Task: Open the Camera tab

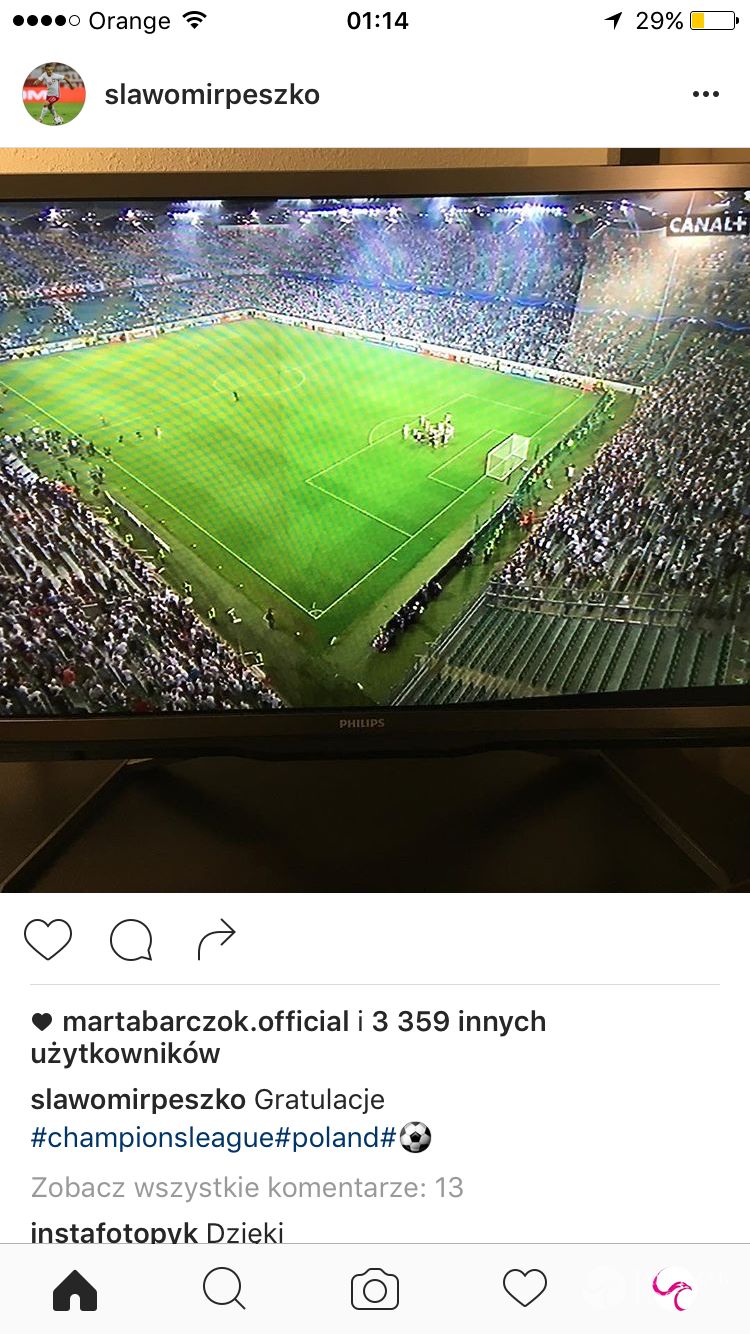Action: click(x=375, y=1290)
